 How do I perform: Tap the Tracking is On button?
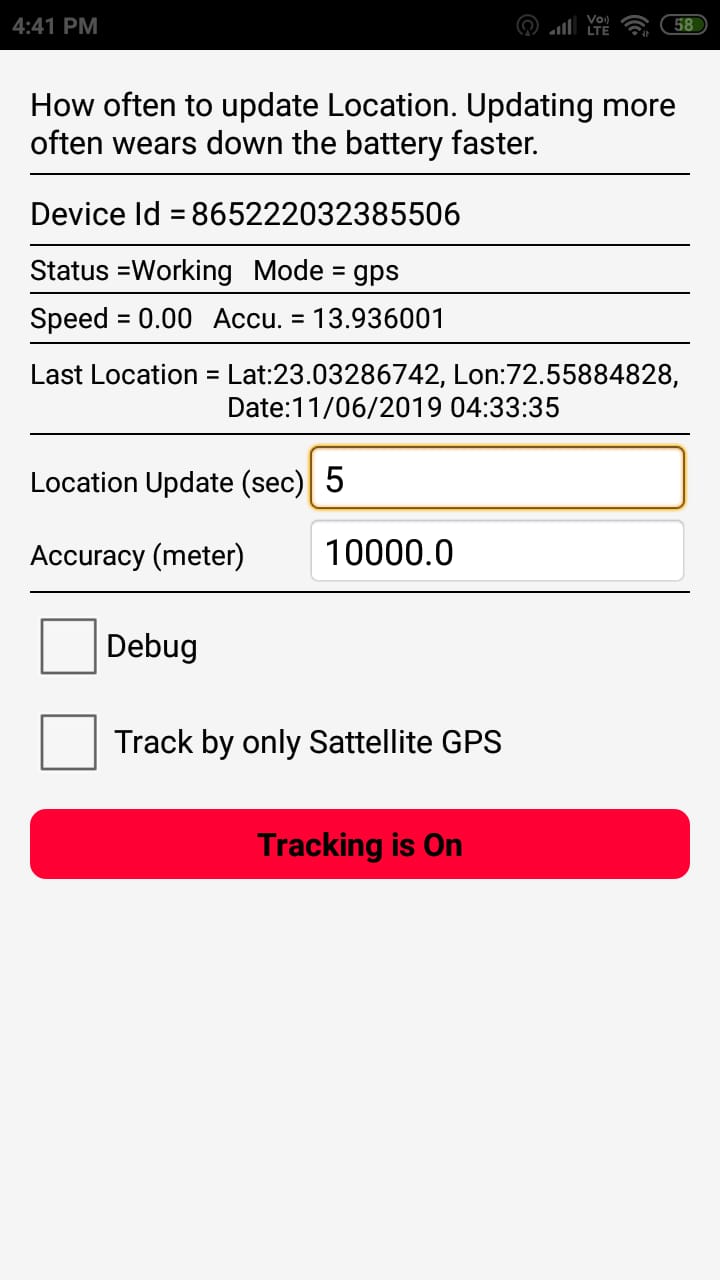[360, 844]
